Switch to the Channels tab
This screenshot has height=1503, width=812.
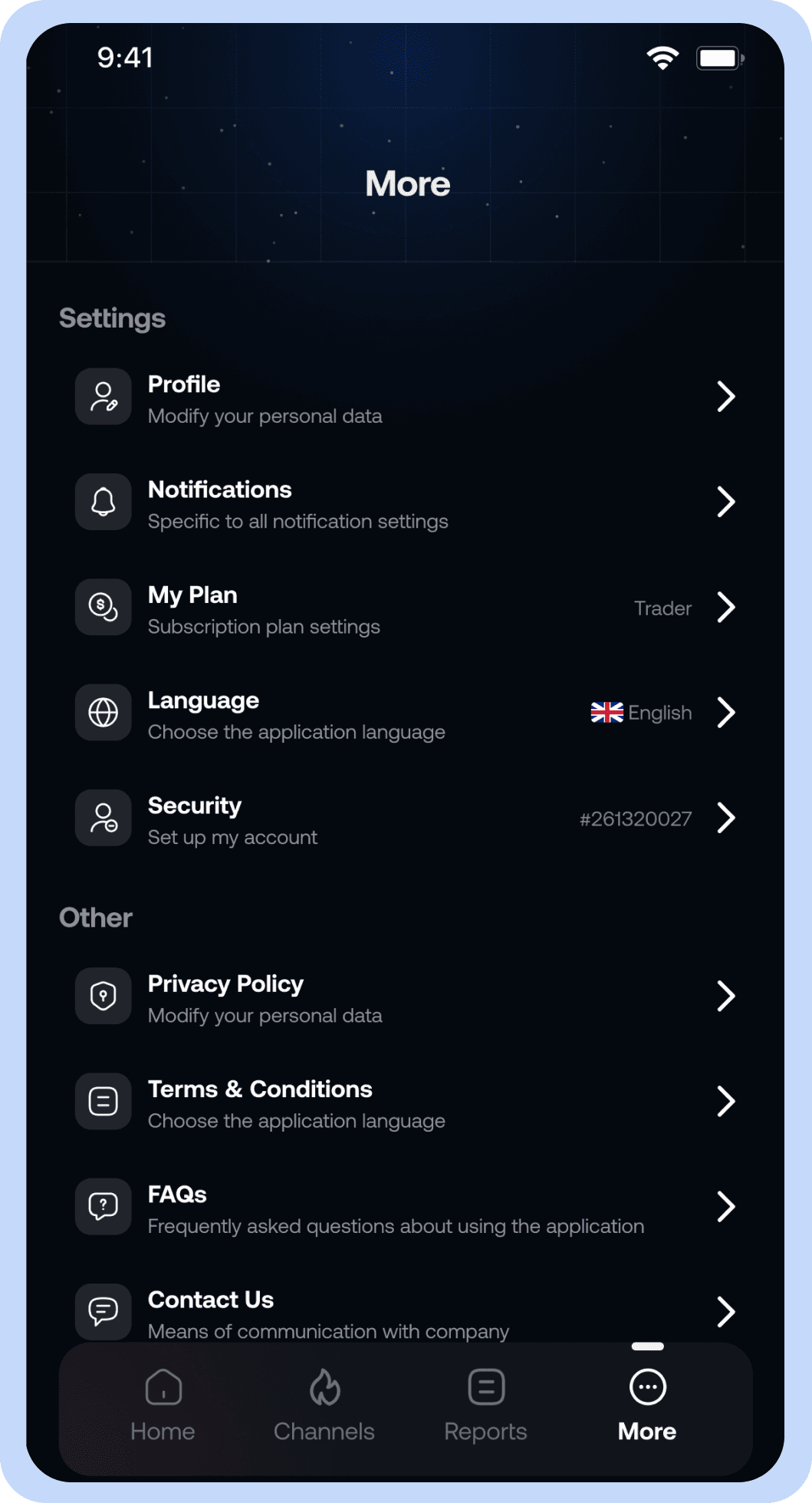coord(324,1406)
